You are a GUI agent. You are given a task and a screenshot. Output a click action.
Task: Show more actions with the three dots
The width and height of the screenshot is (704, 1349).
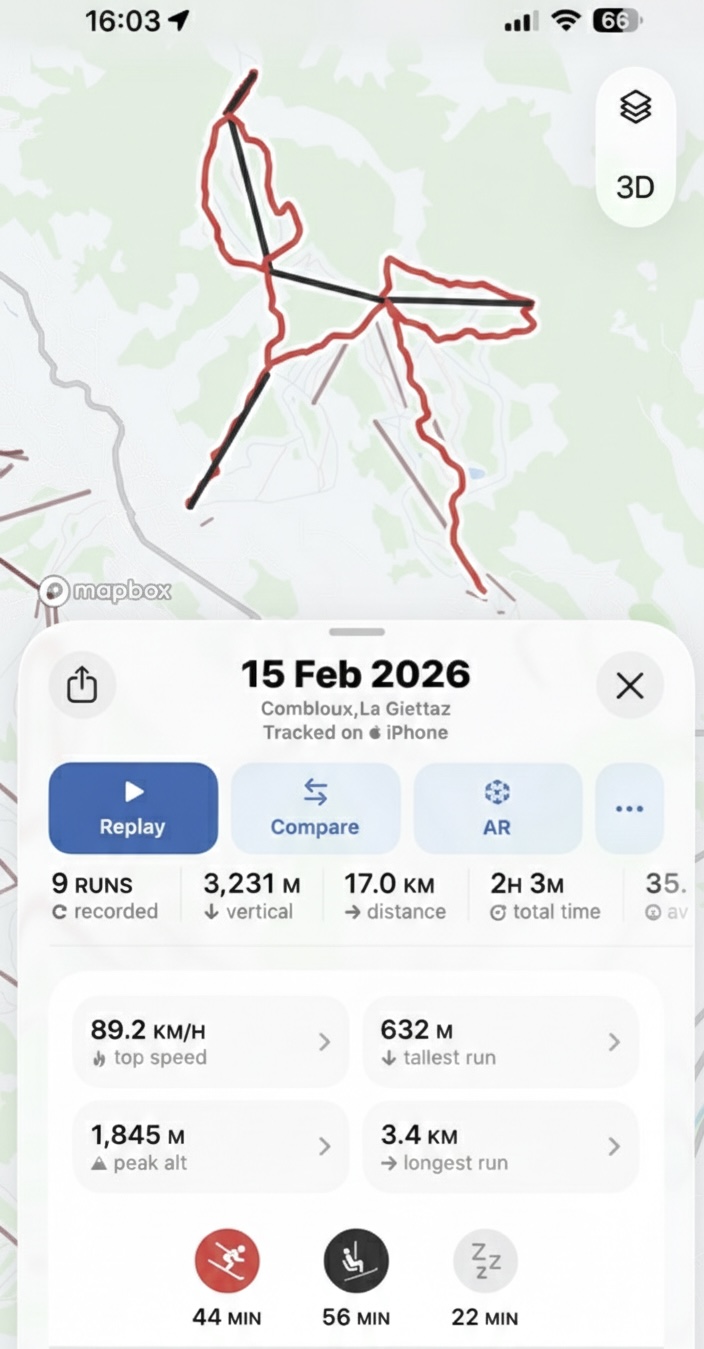tap(629, 807)
